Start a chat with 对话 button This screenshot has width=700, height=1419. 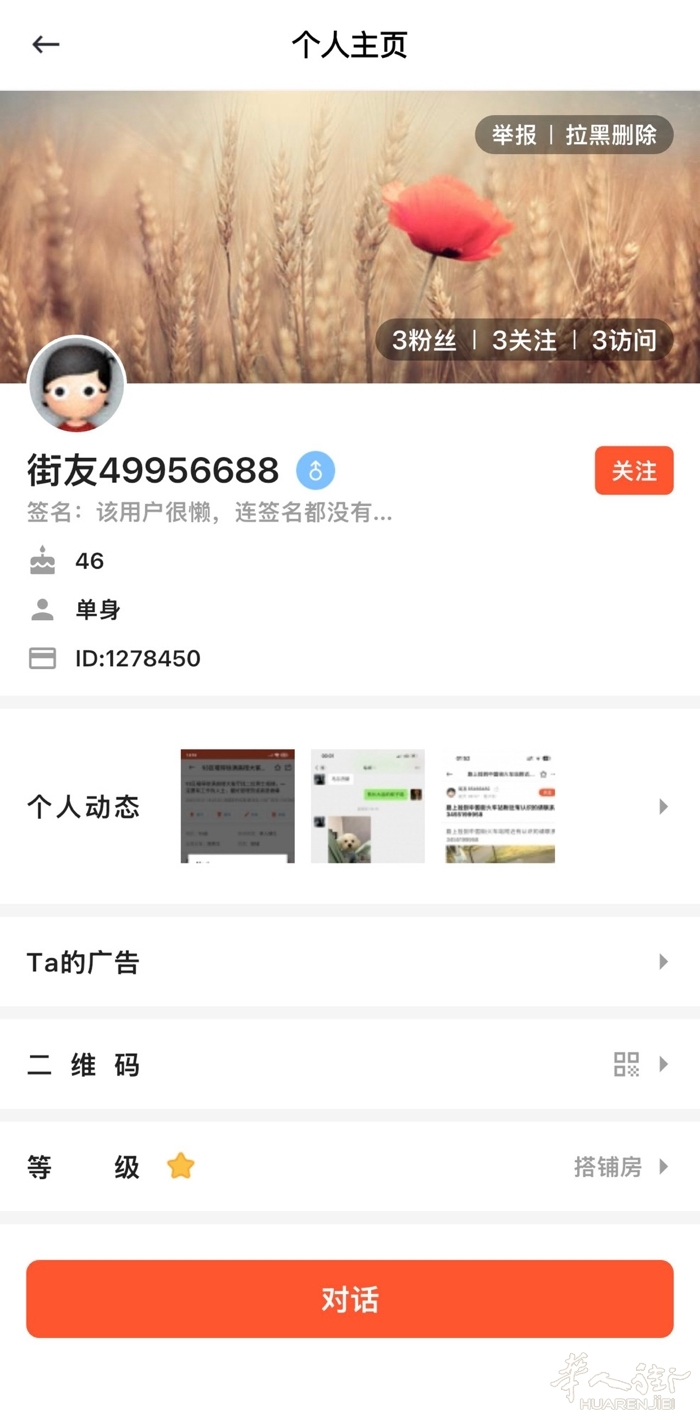click(x=349, y=1299)
